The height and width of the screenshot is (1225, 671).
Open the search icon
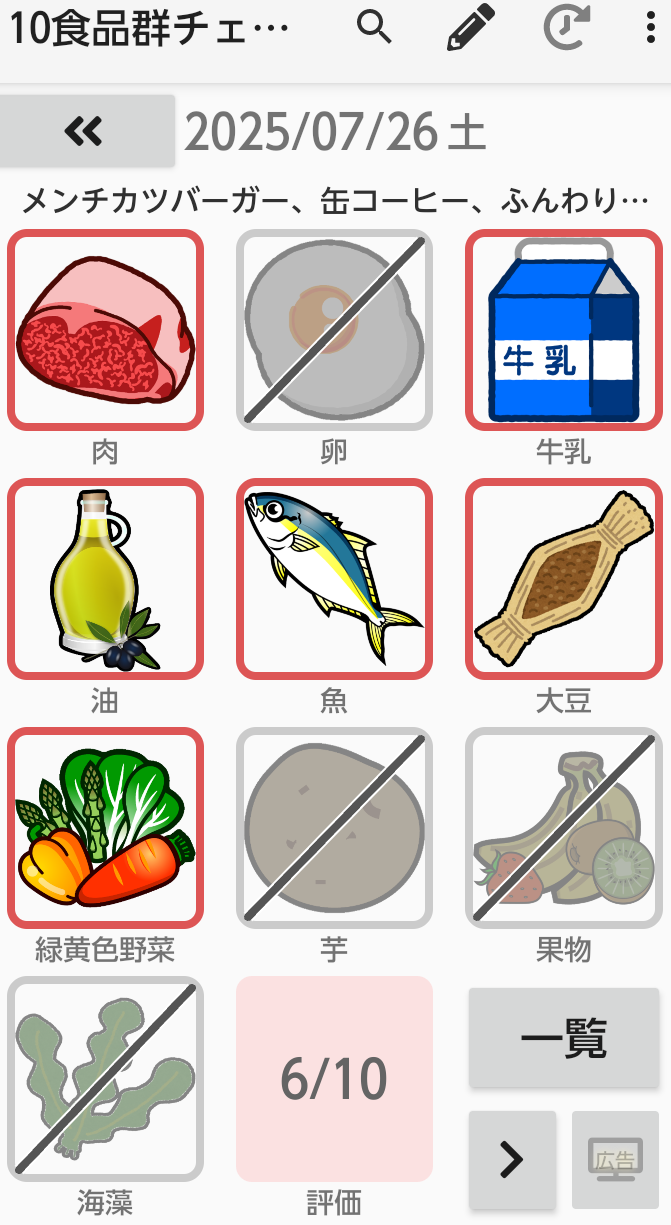[x=374, y=28]
